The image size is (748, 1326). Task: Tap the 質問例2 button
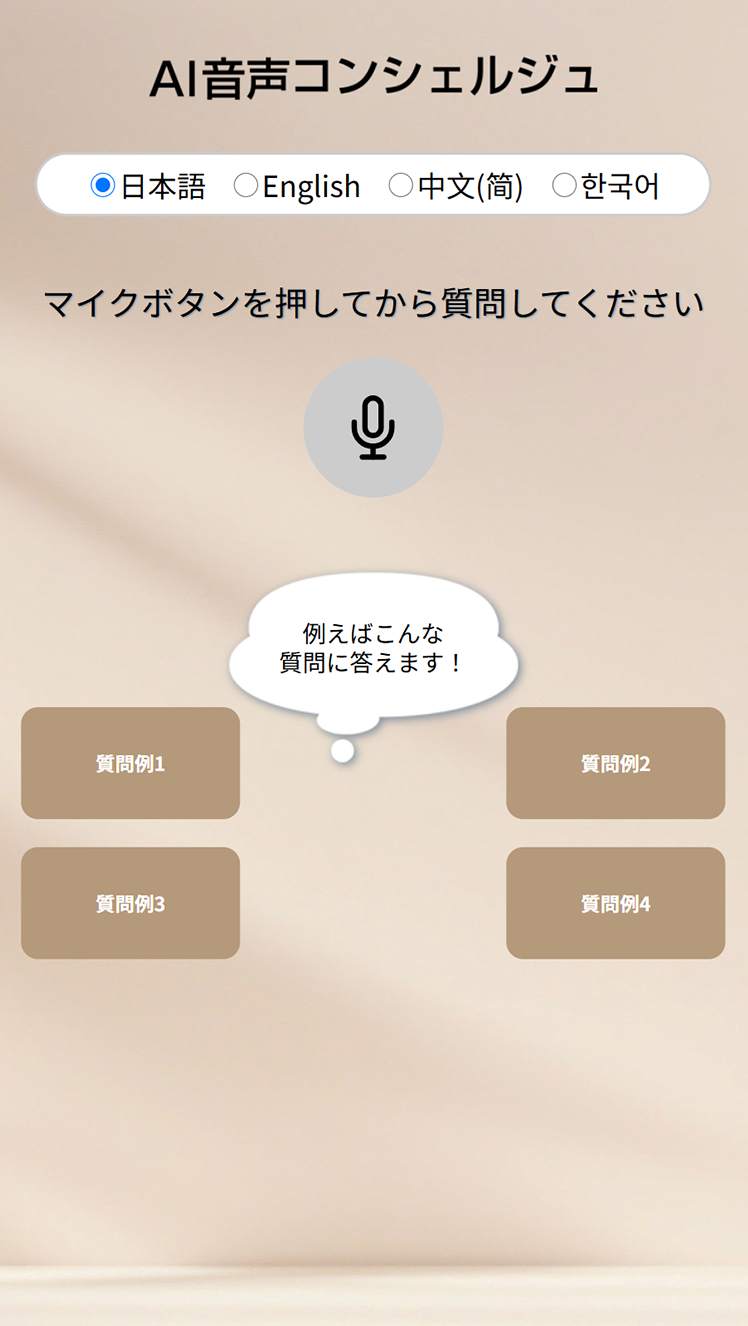click(x=615, y=763)
